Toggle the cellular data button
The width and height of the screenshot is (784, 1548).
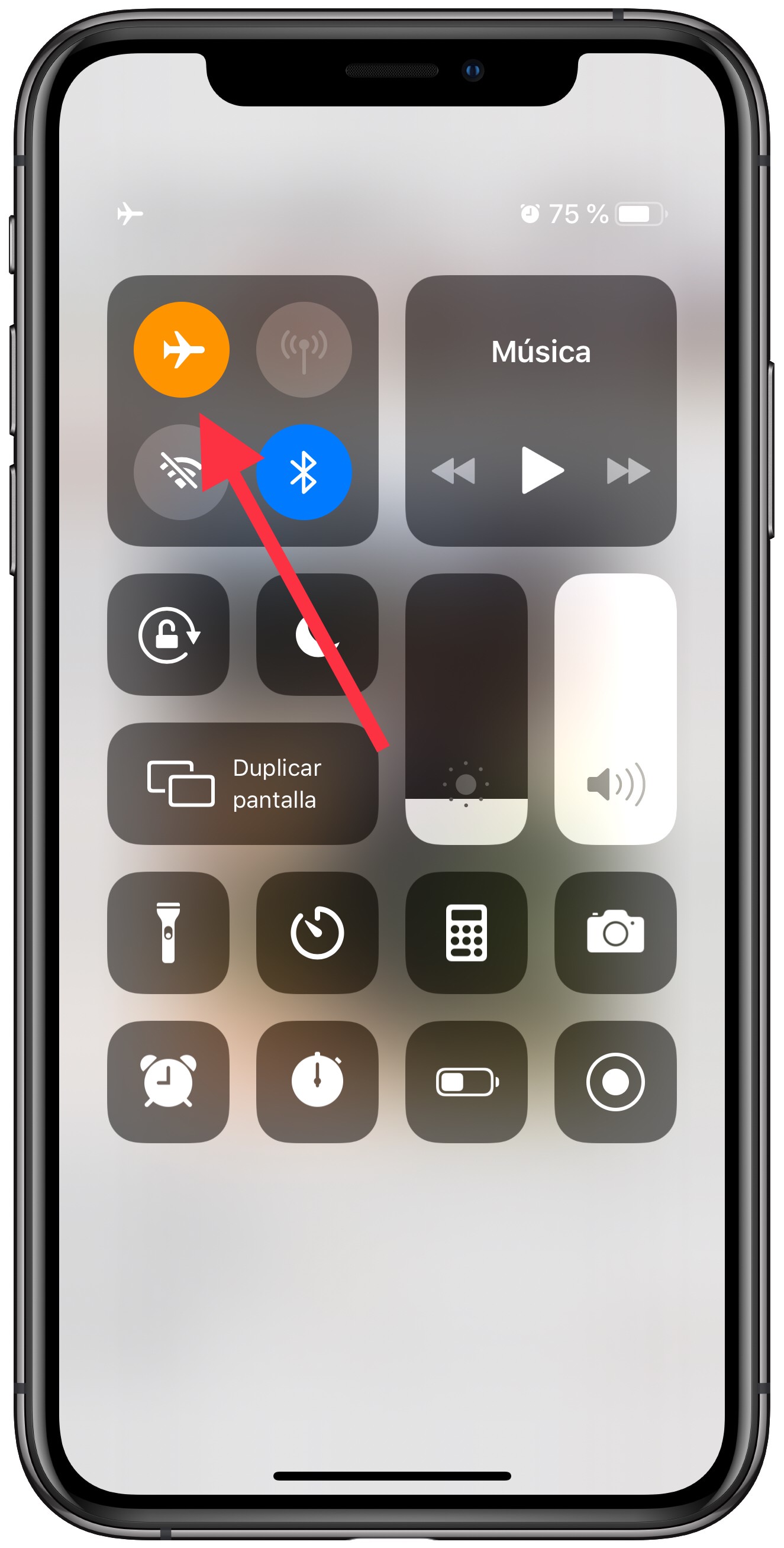coord(304,349)
